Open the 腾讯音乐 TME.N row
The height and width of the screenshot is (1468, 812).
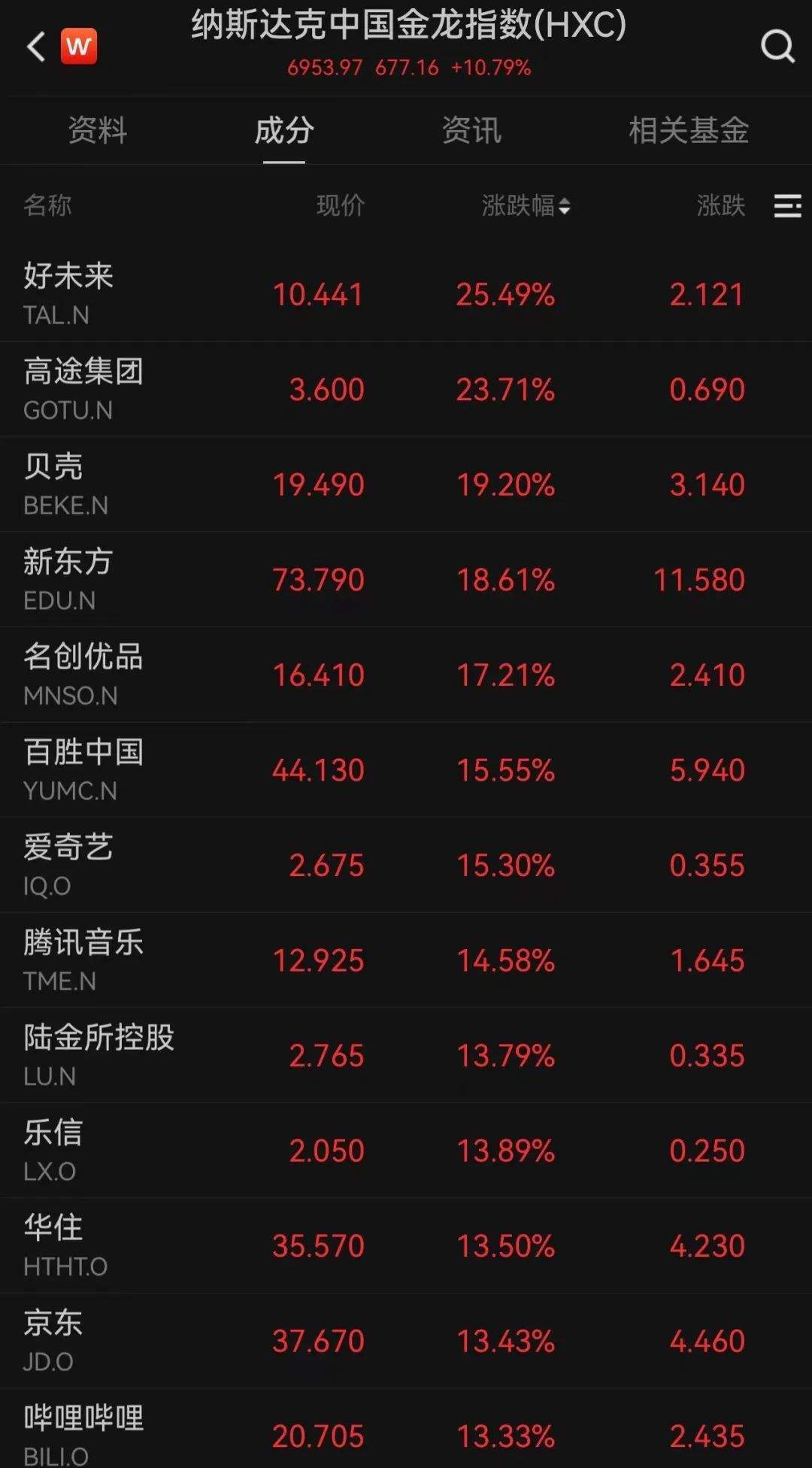406,960
